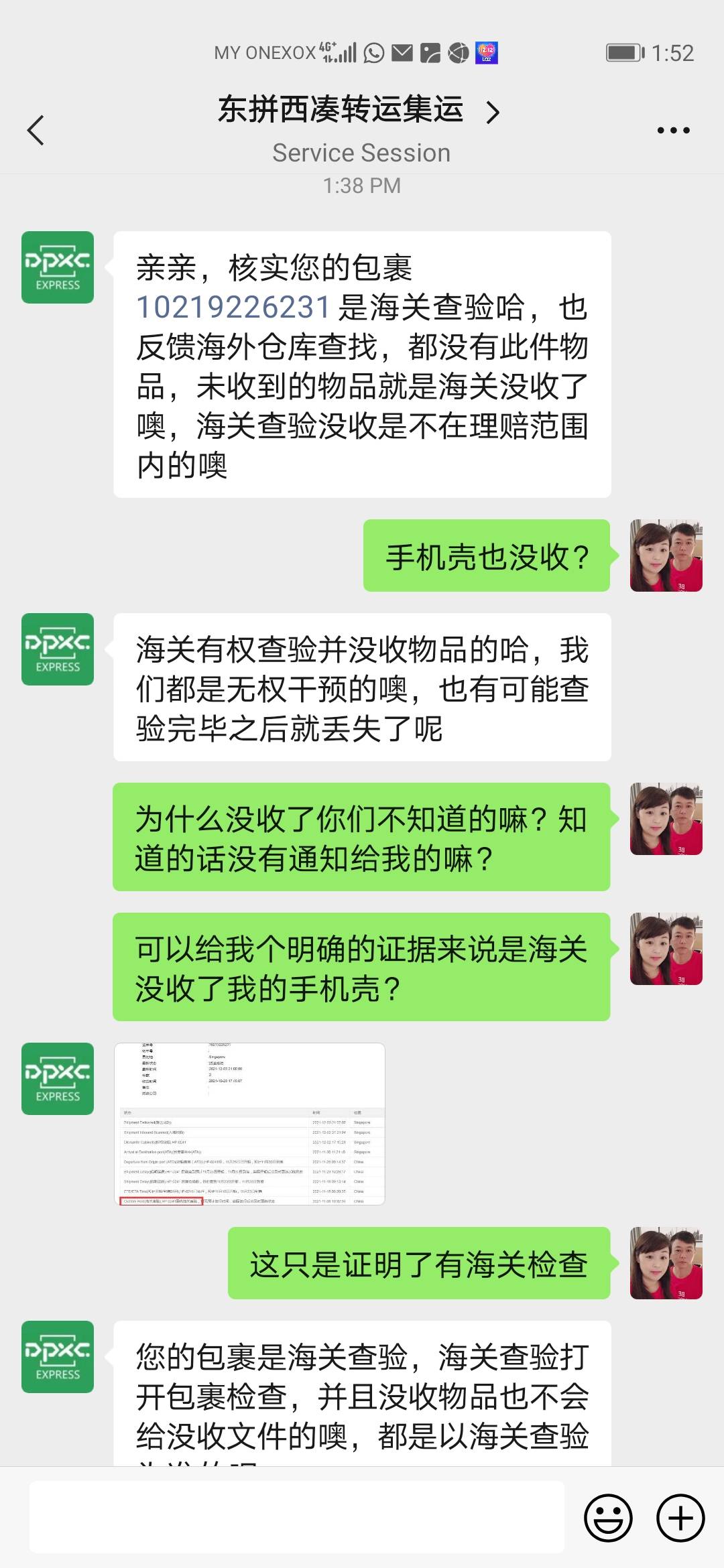Tap own avatar beside 手机壳也没收？ message
Viewport: 724px width, 1568px height.
tap(666, 556)
